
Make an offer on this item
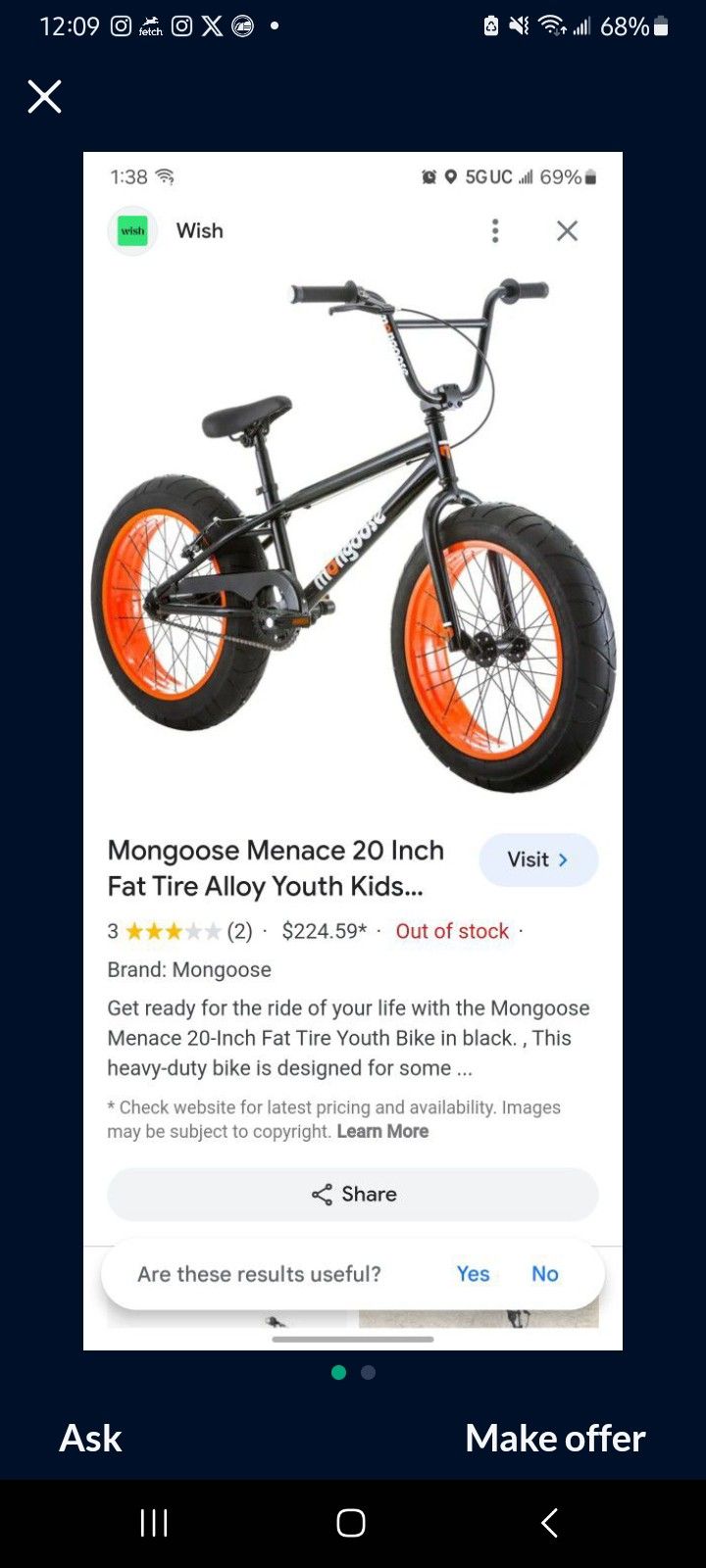point(555,1438)
